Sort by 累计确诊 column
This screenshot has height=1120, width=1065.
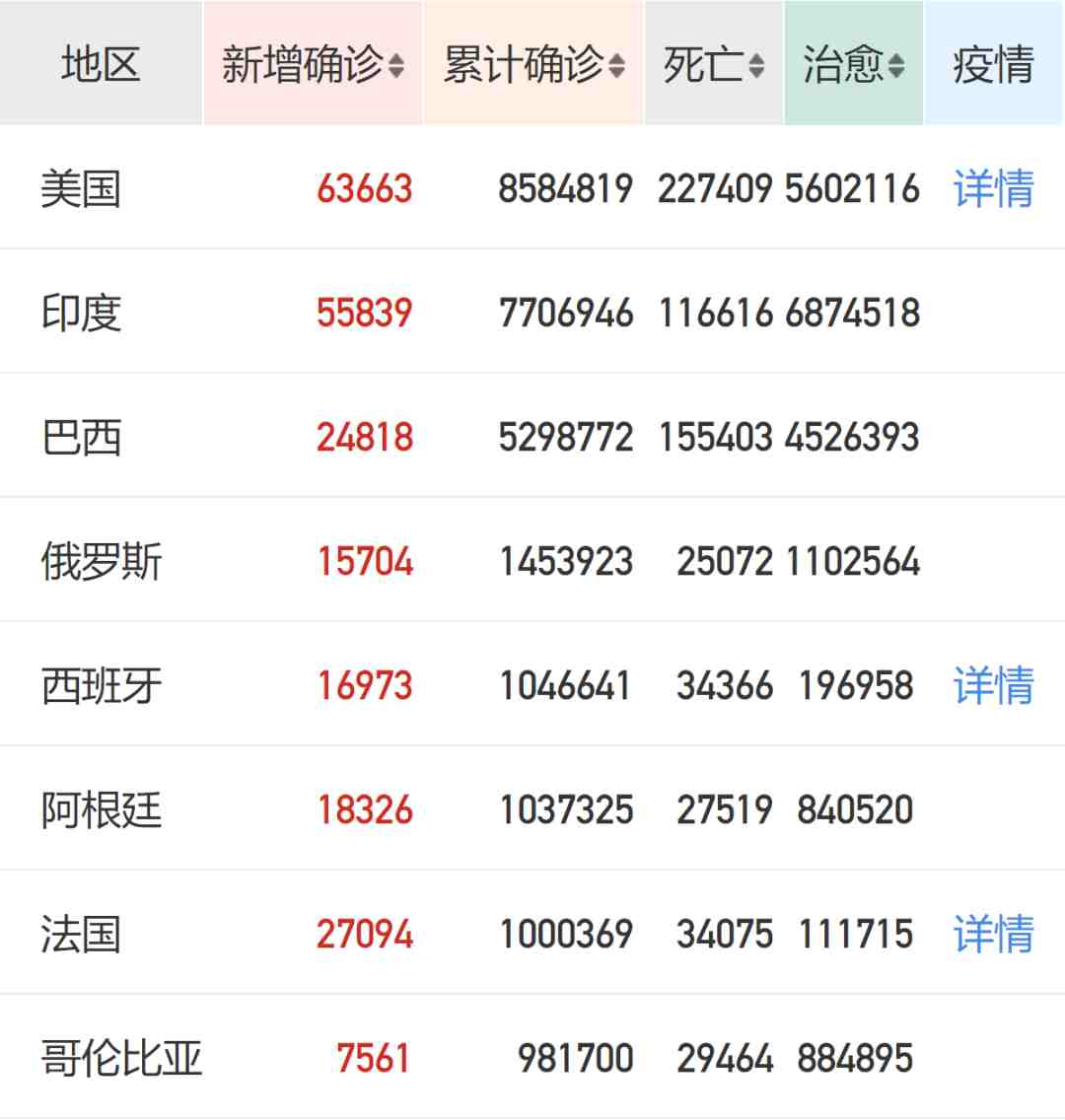pos(533,65)
